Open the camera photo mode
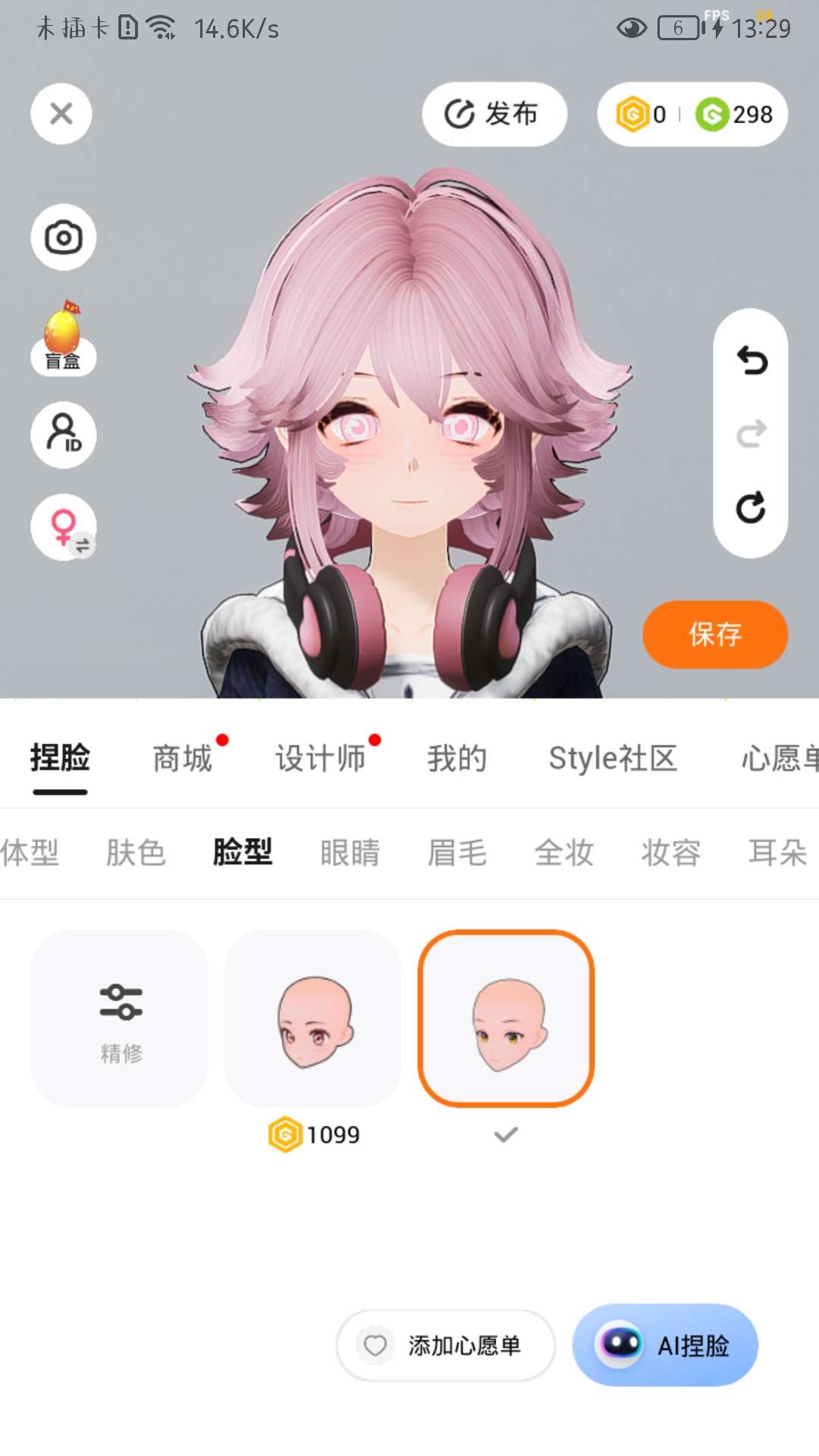 click(63, 237)
